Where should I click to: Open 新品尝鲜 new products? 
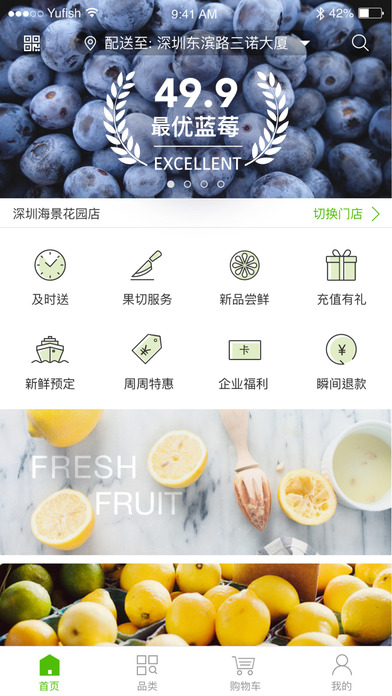coord(245,277)
